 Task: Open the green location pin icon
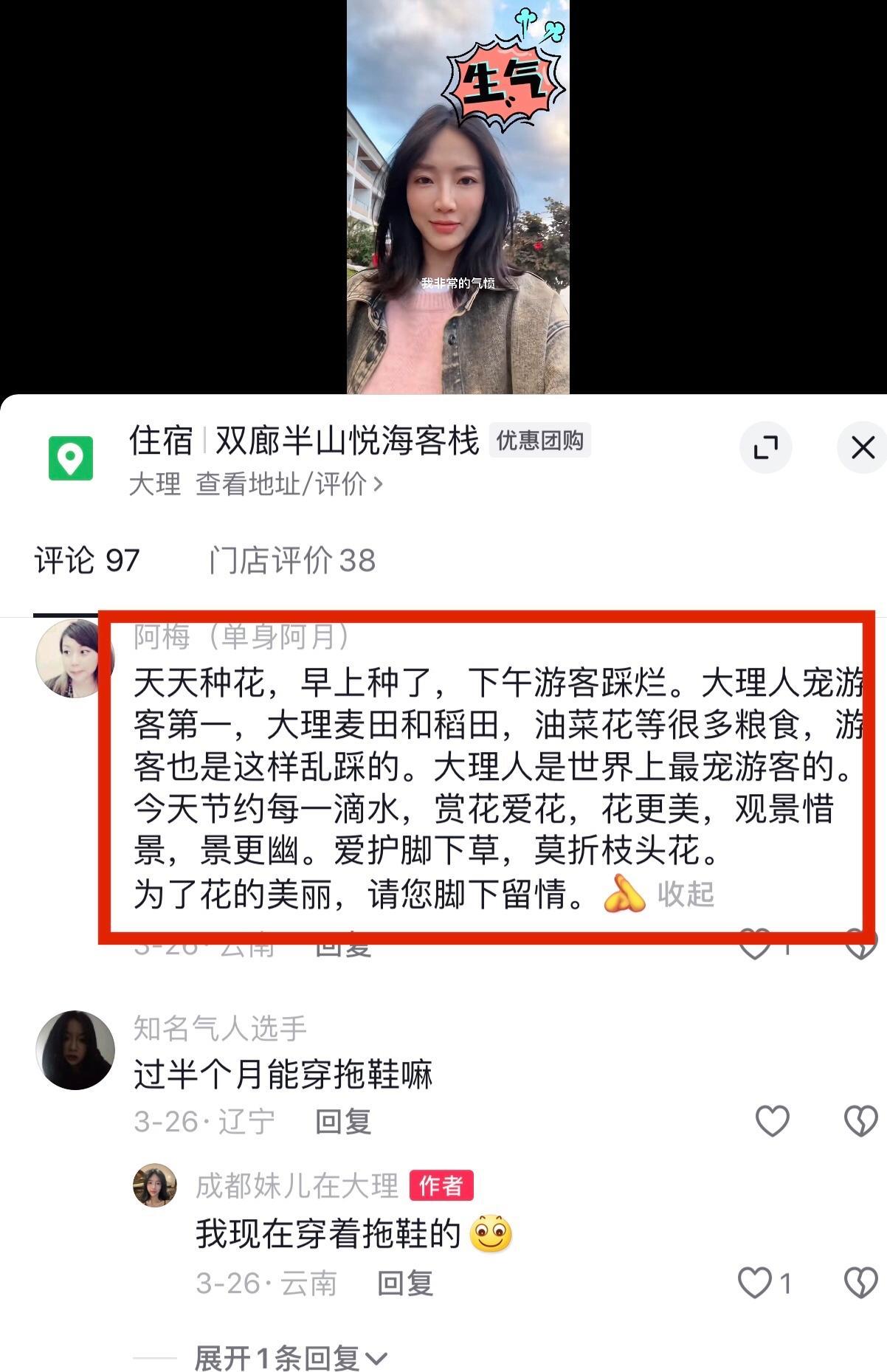pyautogui.click(x=71, y=458)
